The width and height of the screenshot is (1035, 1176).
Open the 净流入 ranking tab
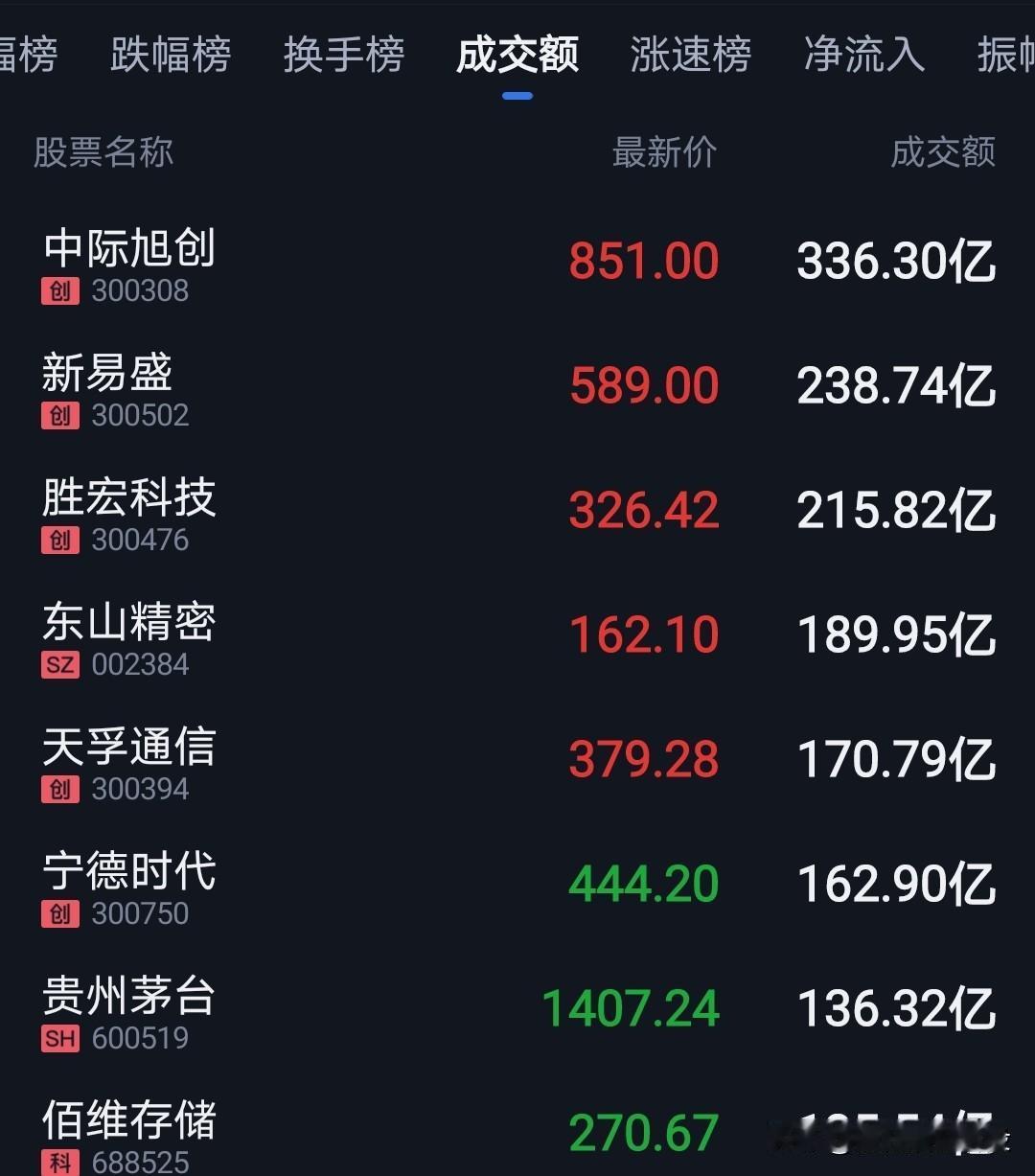[862, 56]
